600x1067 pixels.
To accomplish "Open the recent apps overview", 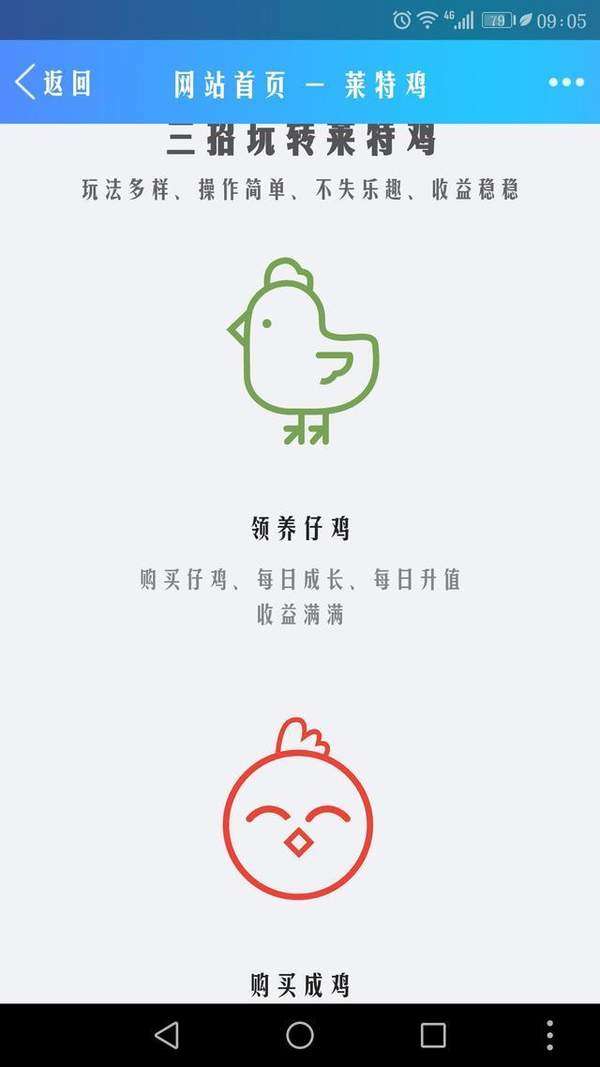I will click(x=433, y=1035).
